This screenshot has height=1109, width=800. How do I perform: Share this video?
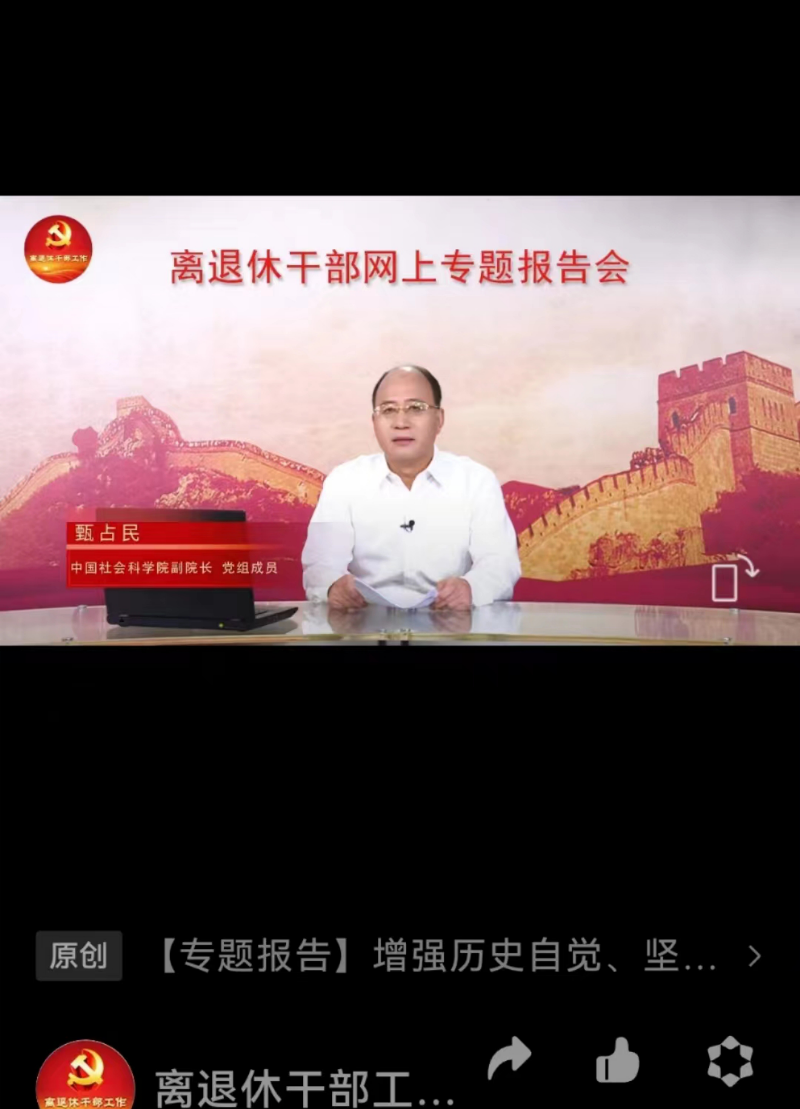click(509, 1061)
